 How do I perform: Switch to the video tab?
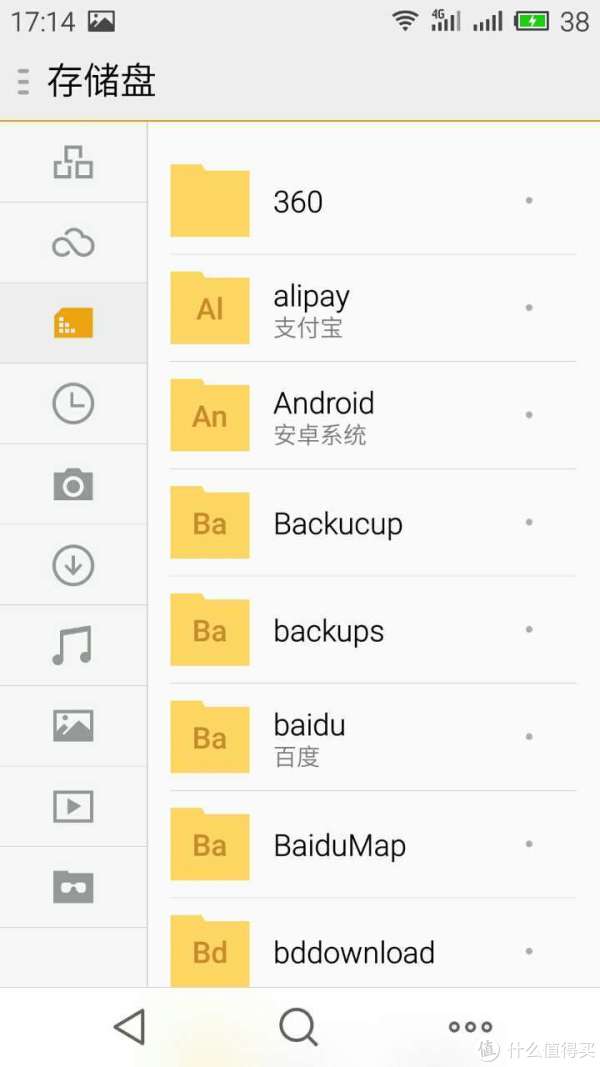point(73,806)
